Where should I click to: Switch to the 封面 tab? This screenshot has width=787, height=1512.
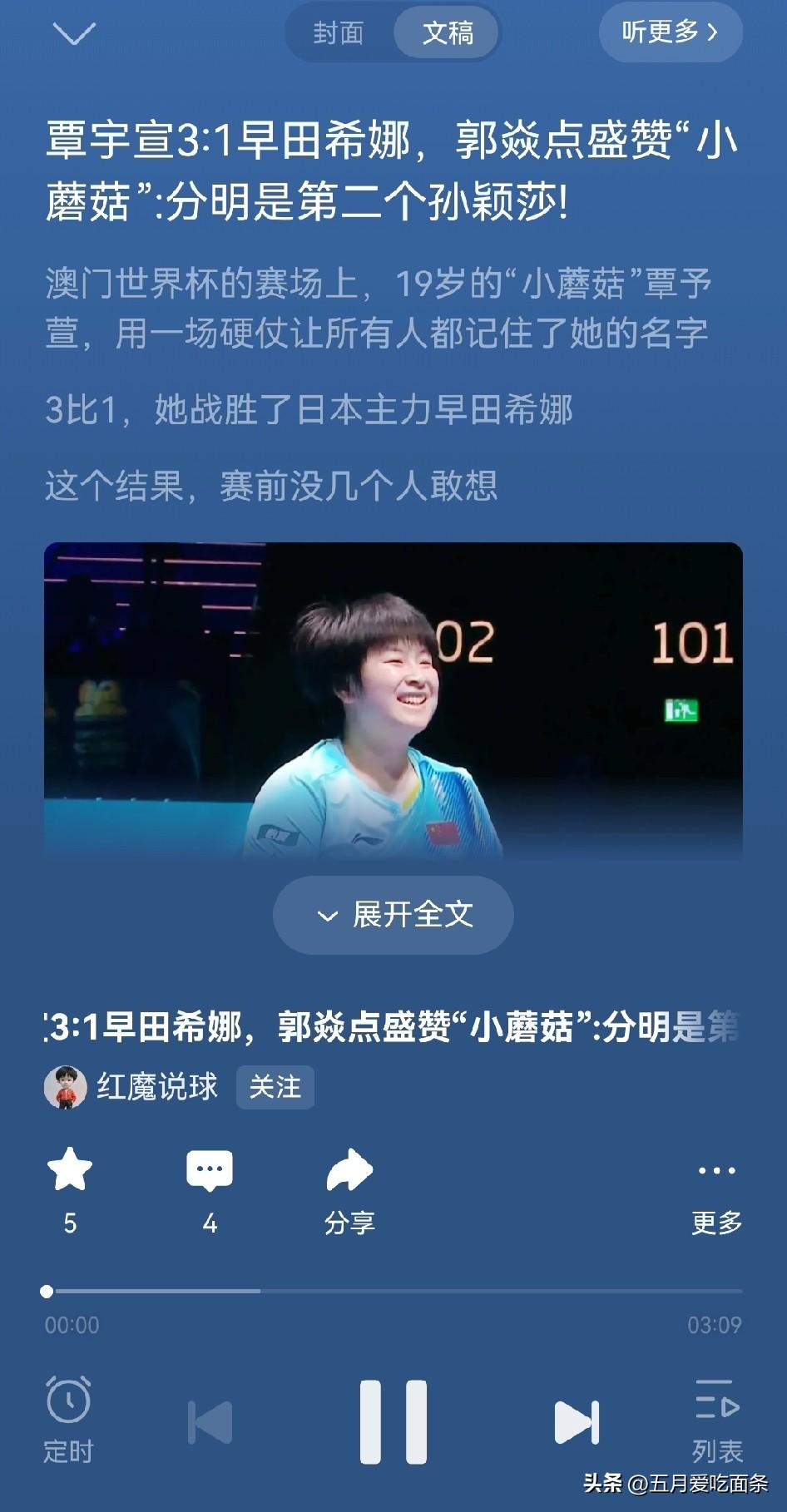pyautogui.click(x=338, y=33)
